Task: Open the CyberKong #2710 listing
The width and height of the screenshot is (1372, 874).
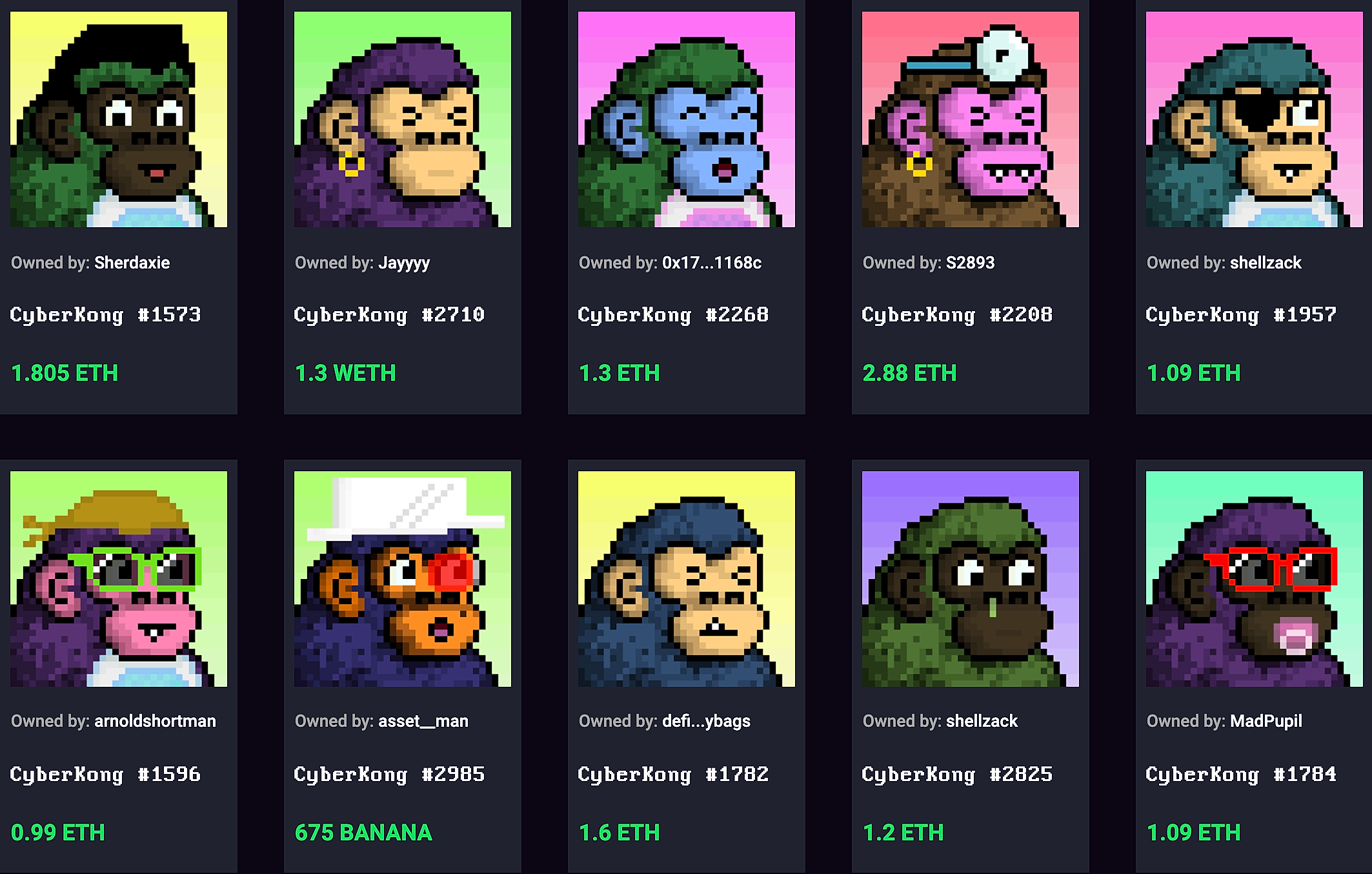Action: [402, 119]
